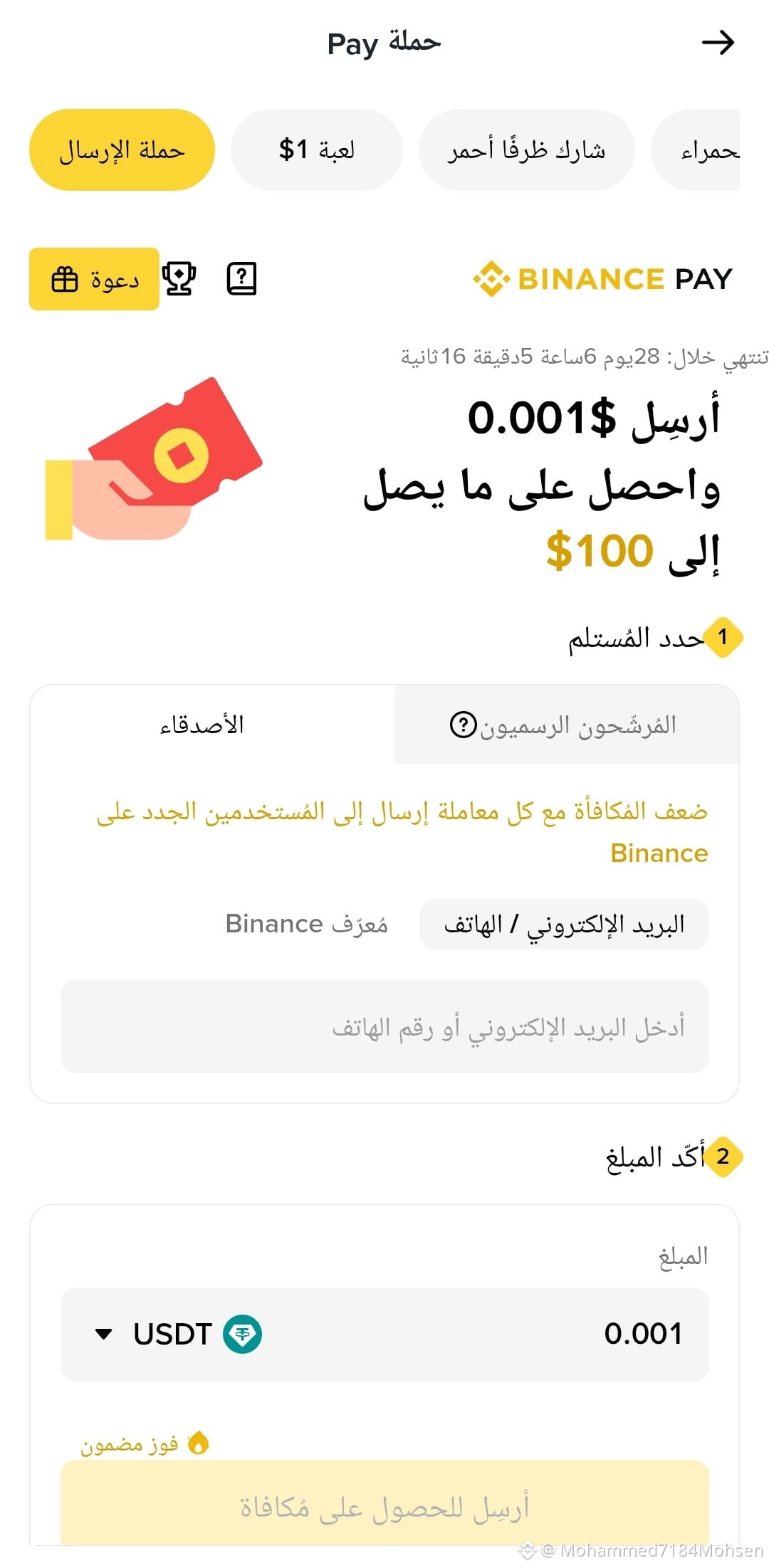769x1568 pixels.
Task: Choose معرّف Binance option
Action: [x=306, y=925]
